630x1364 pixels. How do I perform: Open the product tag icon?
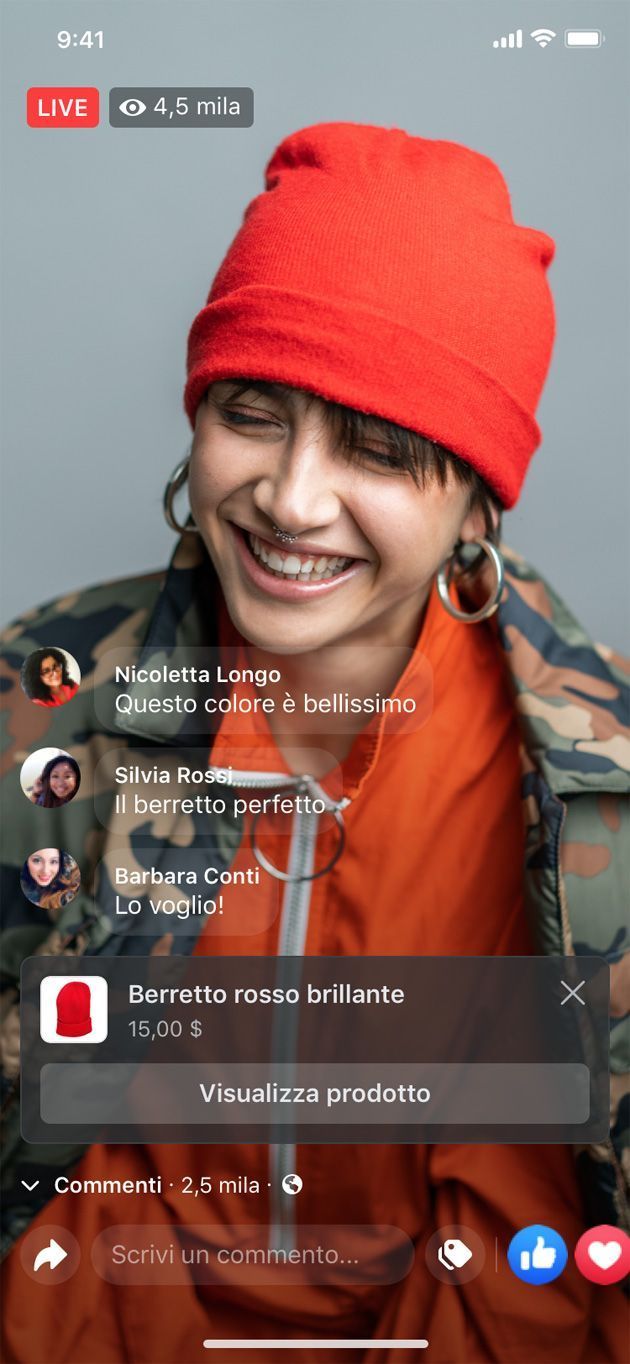click(455, 1255)
